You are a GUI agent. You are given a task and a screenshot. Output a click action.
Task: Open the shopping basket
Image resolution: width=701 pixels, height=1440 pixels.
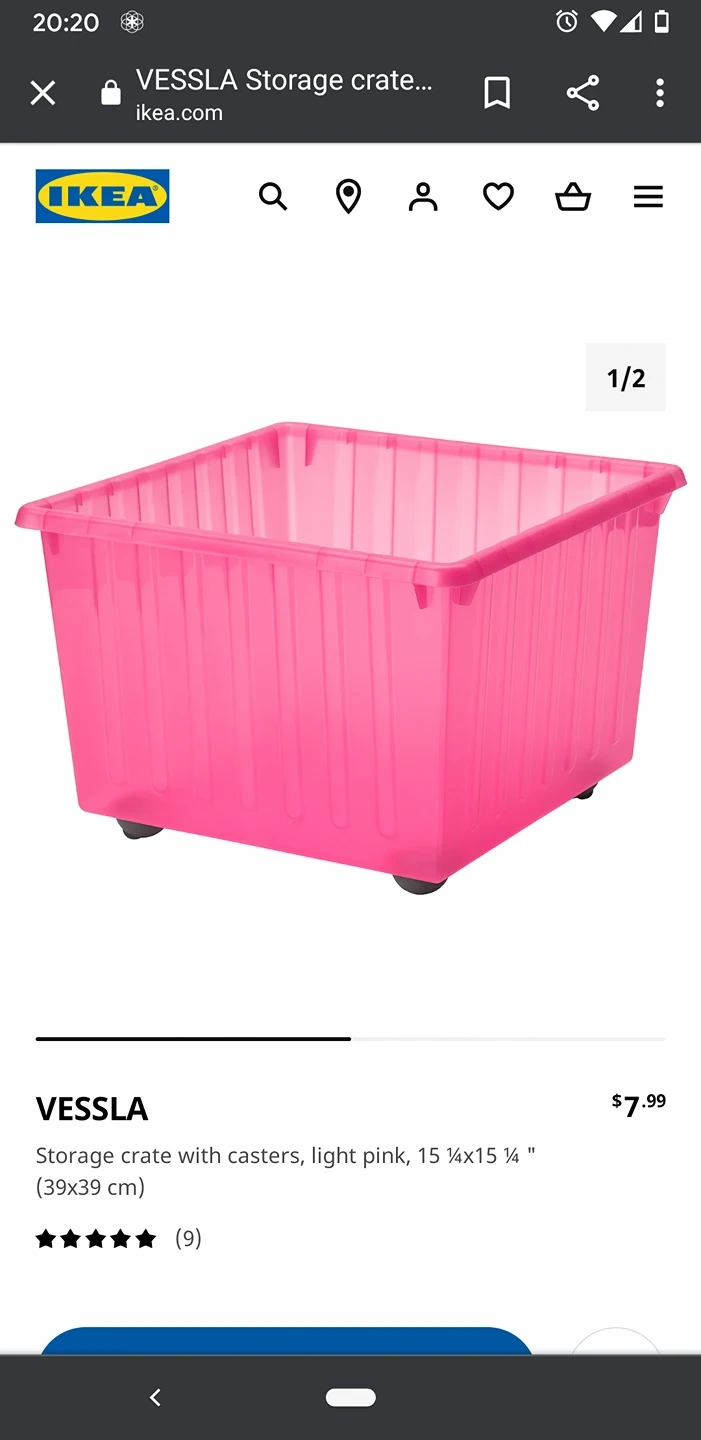(573, 197)
